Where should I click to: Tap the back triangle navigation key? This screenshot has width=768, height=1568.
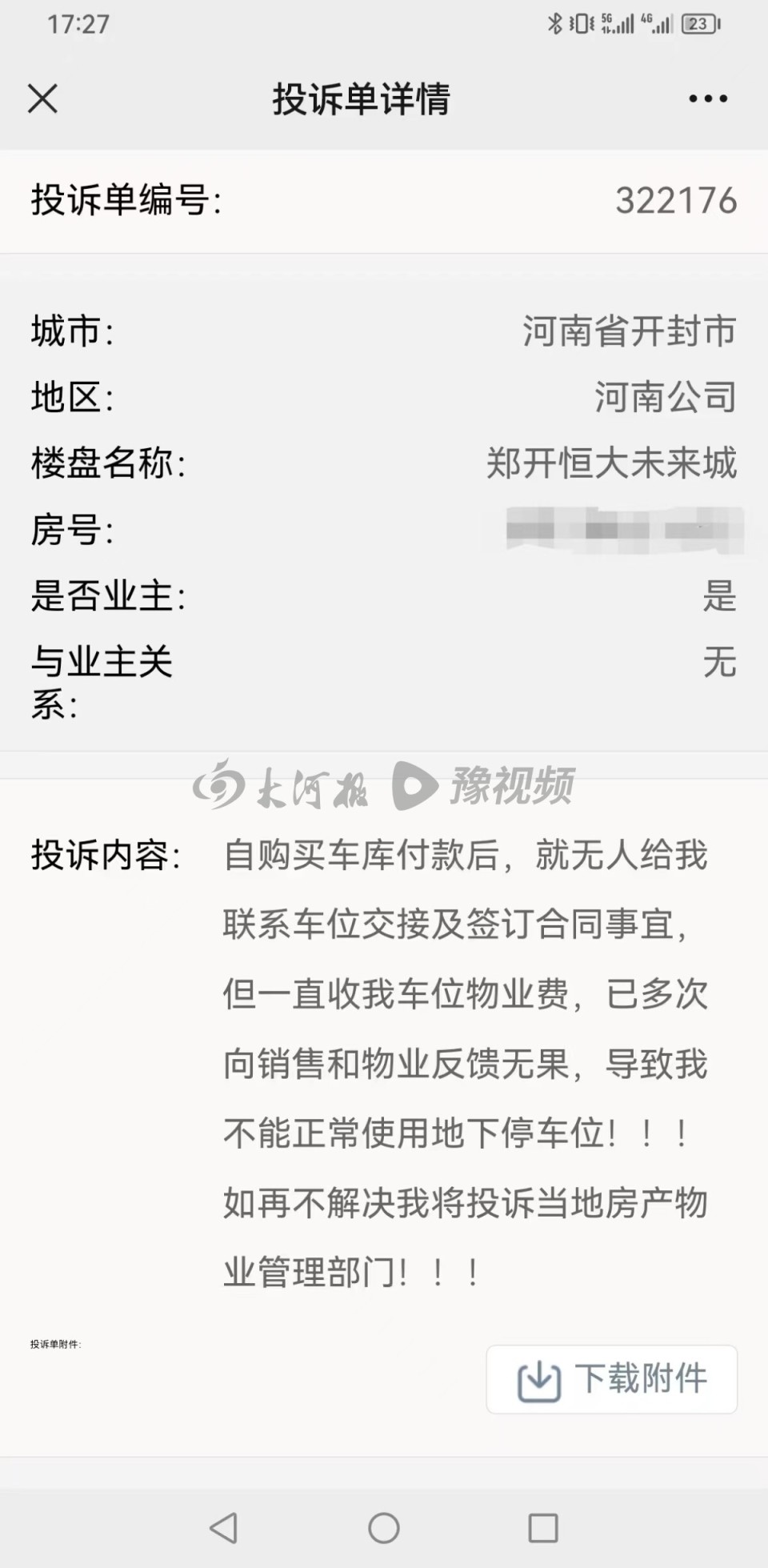pyautogui.click(x=225, y=1526)
